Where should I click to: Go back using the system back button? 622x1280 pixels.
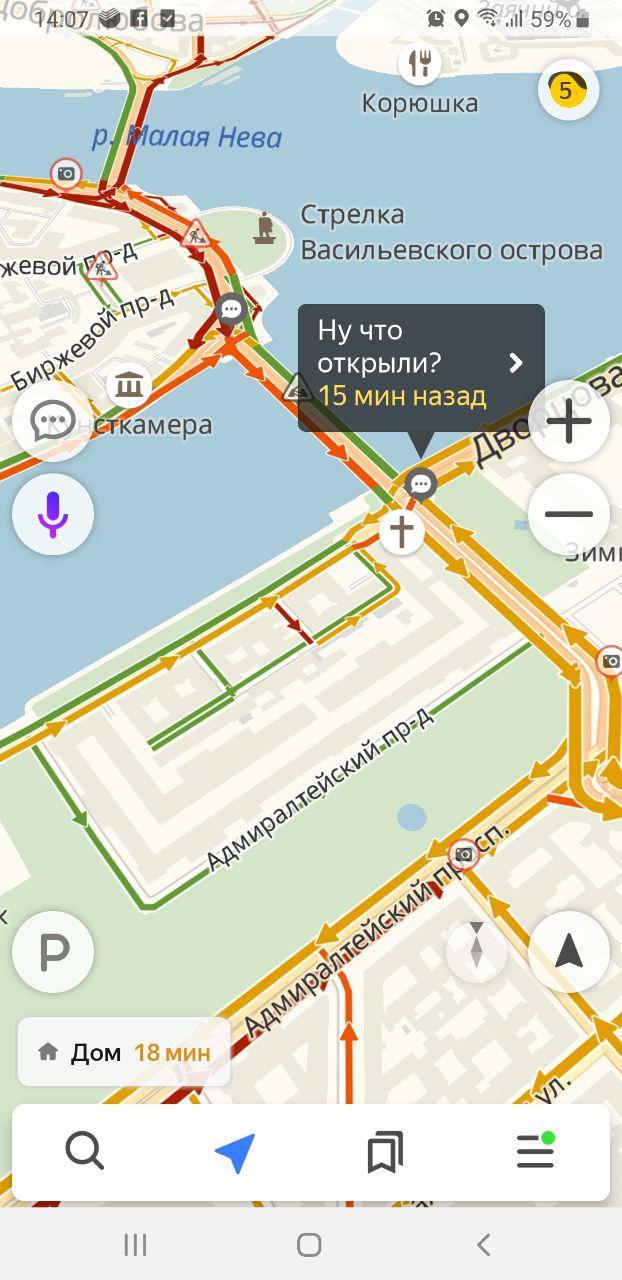484,1245
